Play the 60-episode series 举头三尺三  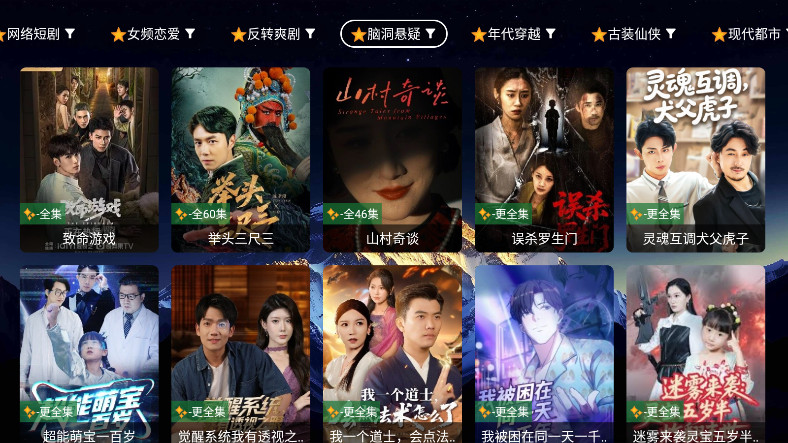click(241, 158)
